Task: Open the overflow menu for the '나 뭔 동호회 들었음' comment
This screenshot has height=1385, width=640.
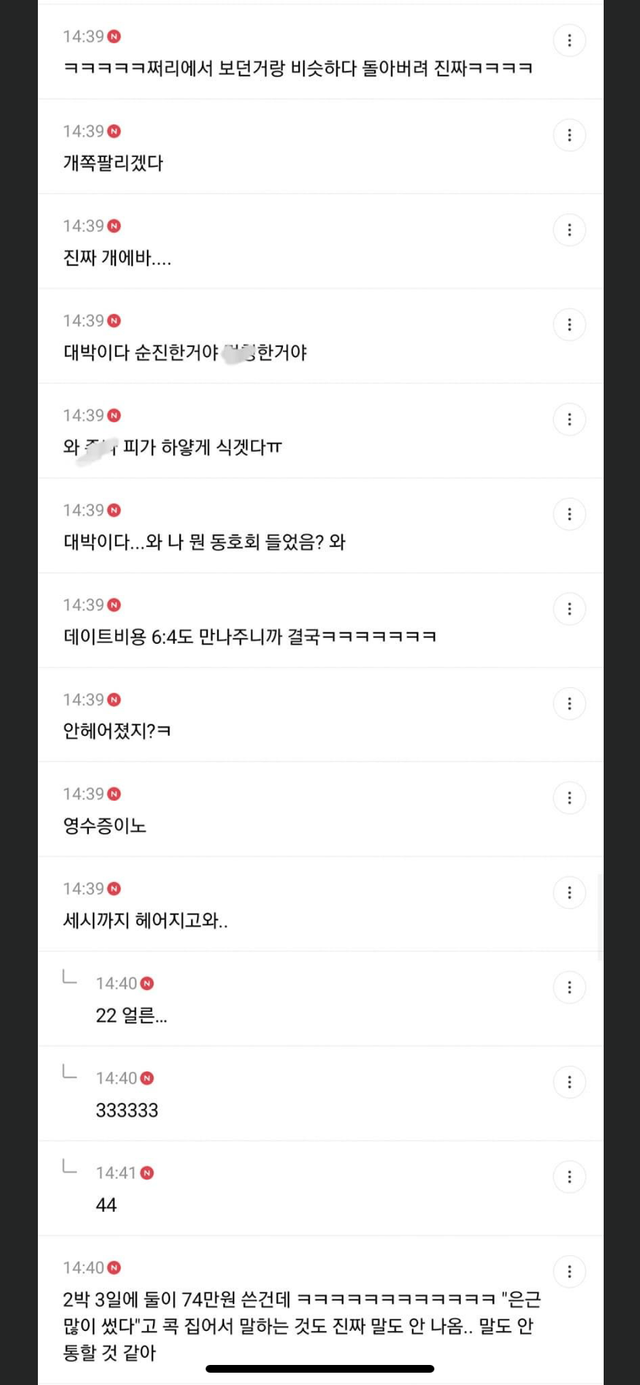Action: point(569,514)
